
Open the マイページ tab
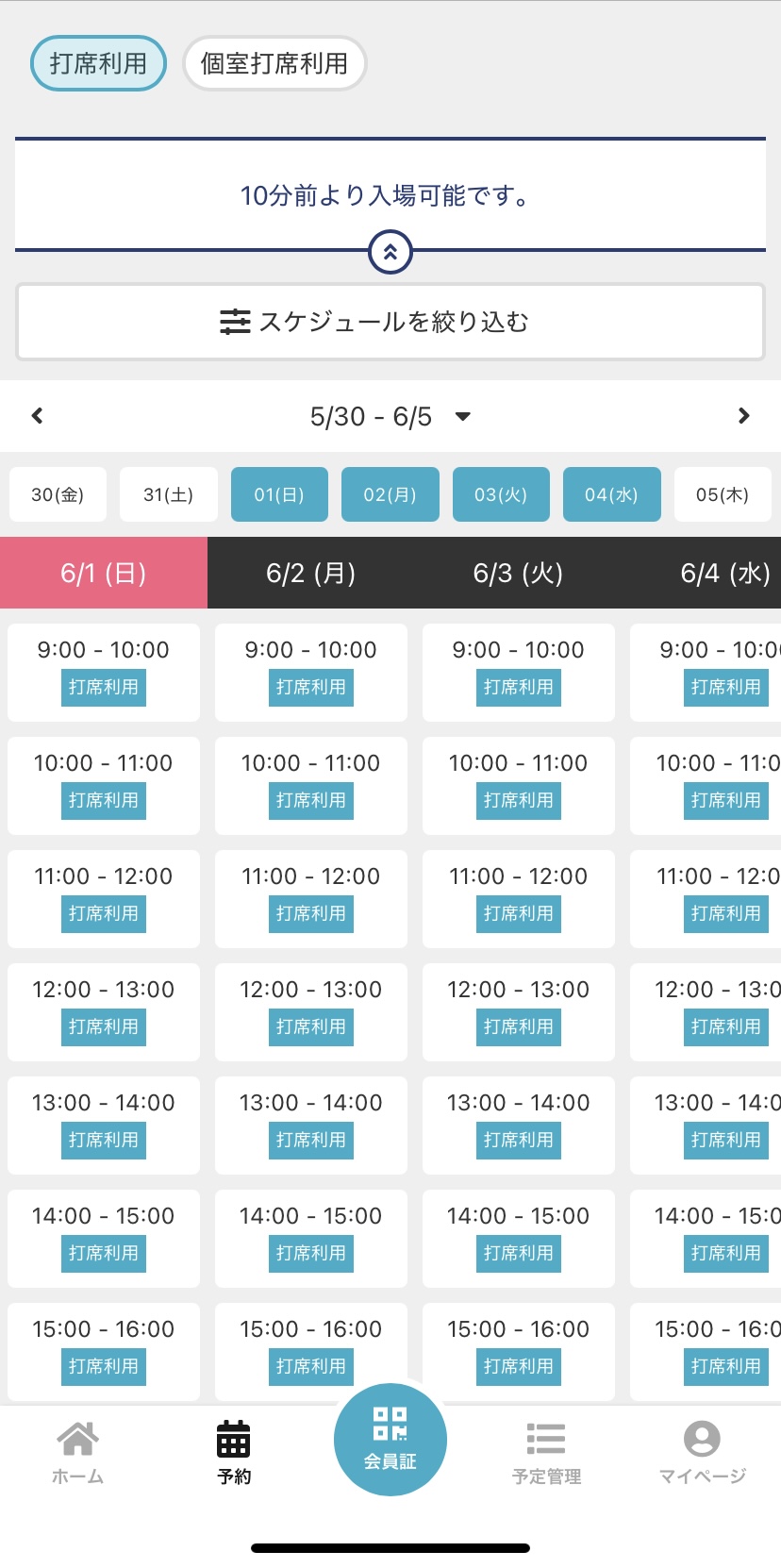click(x=702, y=1453)
